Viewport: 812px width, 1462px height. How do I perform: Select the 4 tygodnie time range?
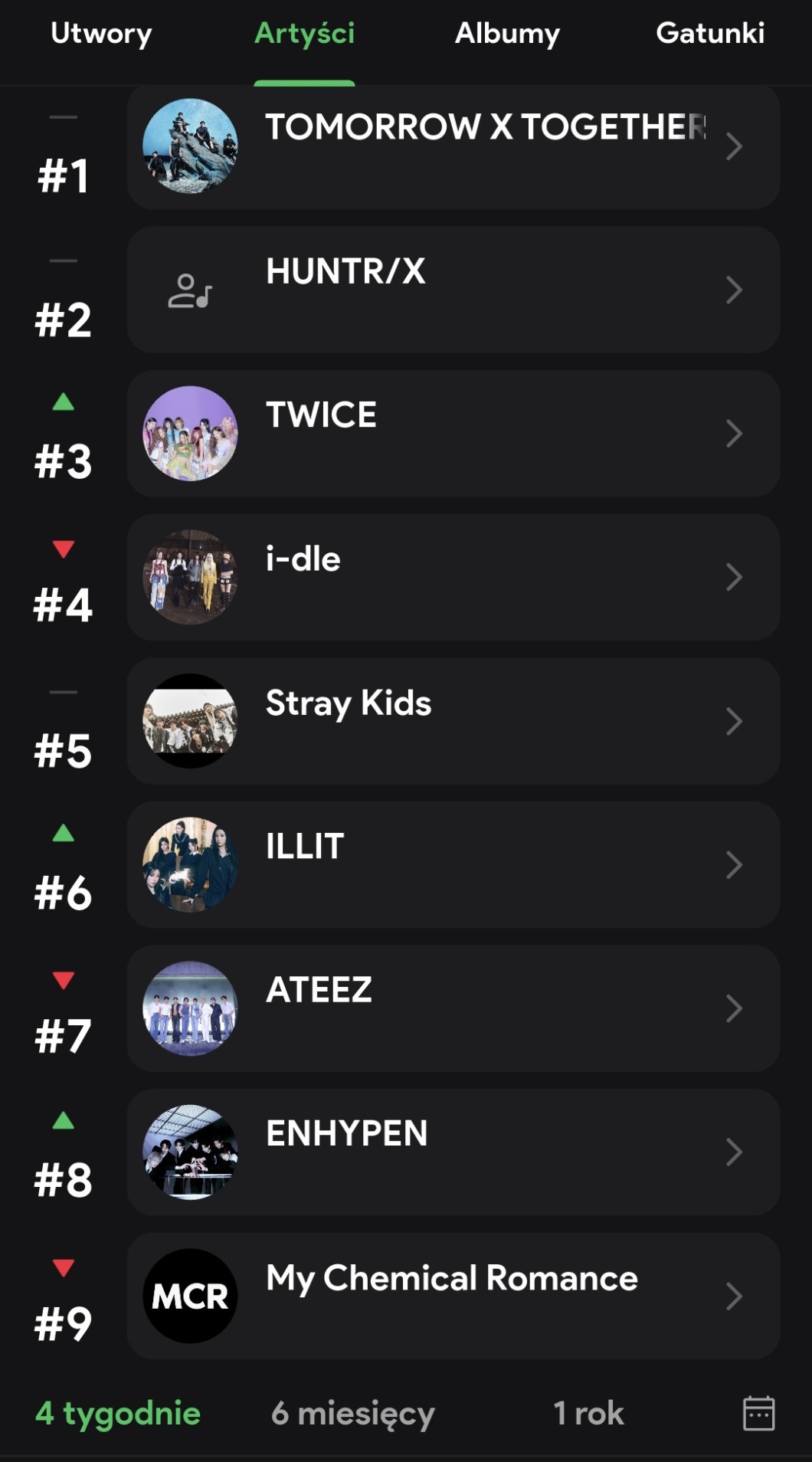(x=118, y=1414)
